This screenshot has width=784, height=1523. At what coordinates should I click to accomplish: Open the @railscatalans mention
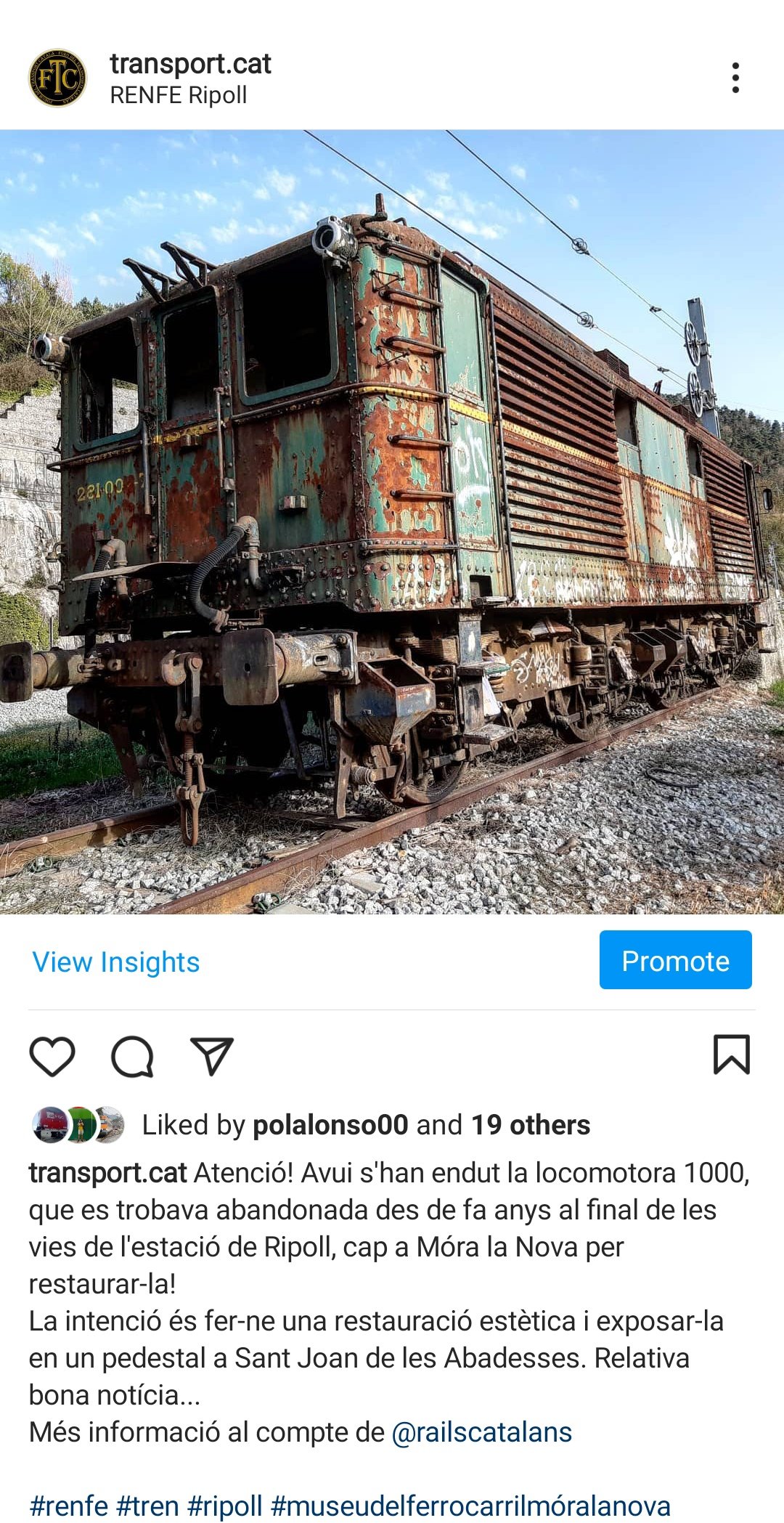pos(482,1432)
